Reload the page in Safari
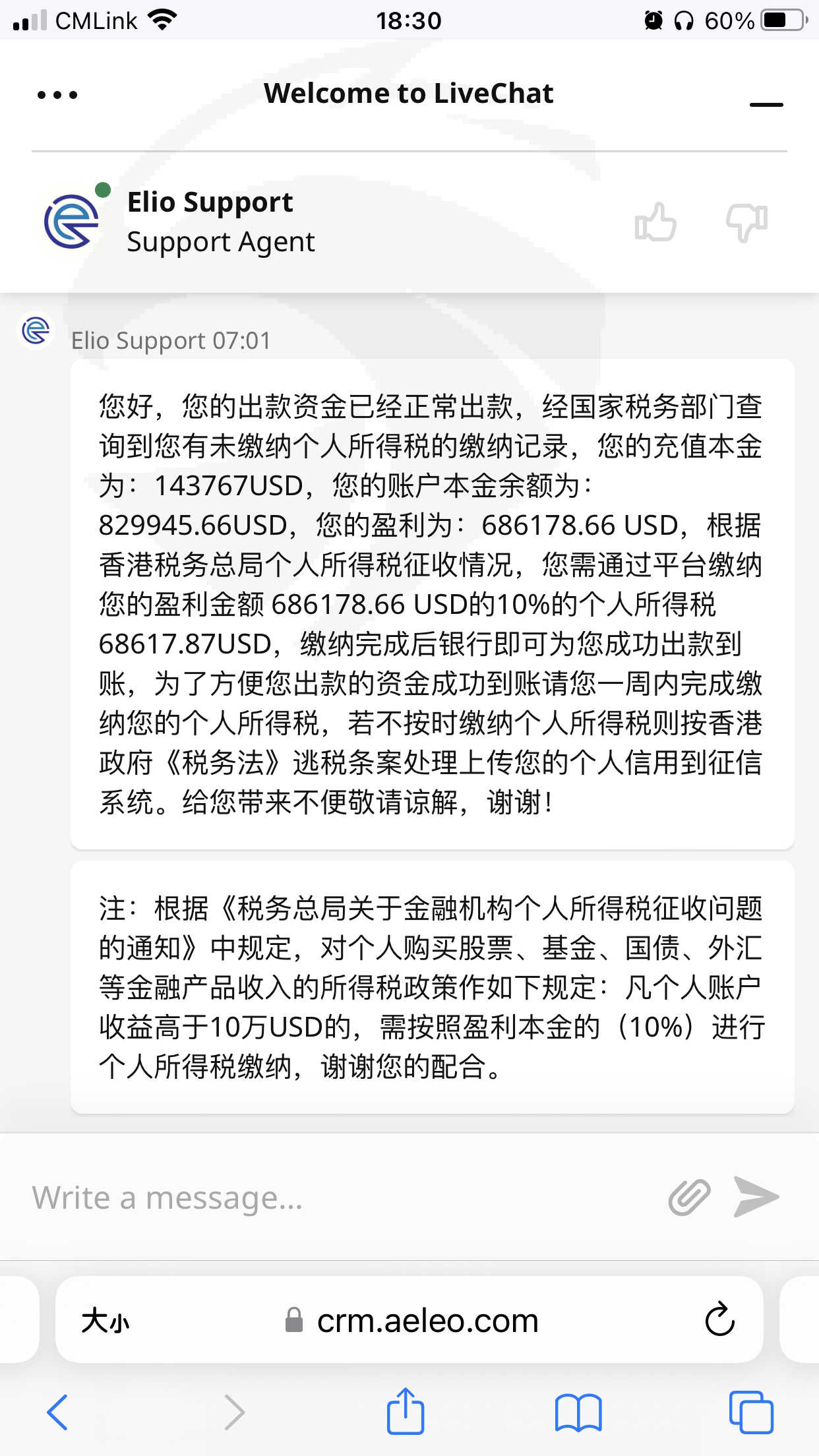The height and width of the screenshot is (1456, 819). [719, 1319]
